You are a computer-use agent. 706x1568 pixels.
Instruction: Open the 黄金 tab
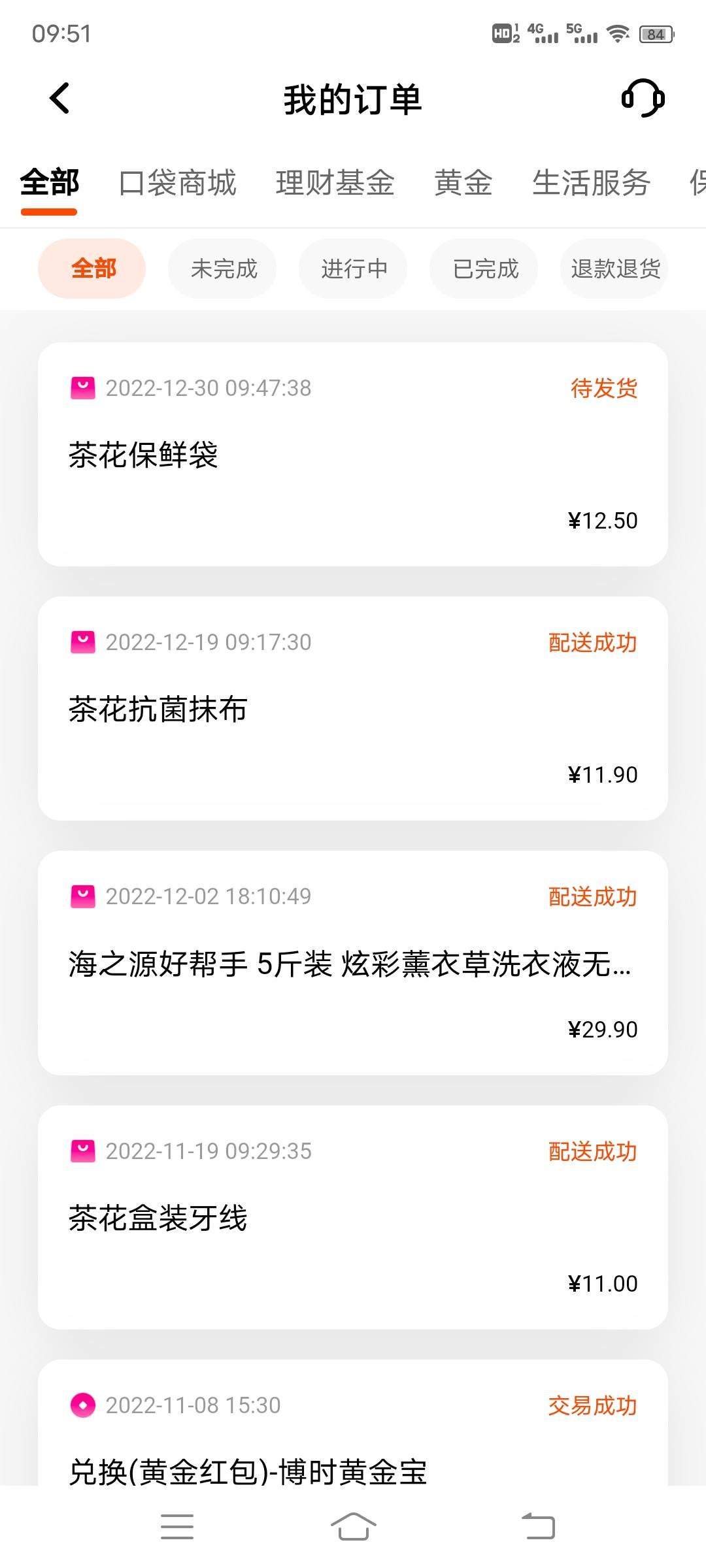463,183
